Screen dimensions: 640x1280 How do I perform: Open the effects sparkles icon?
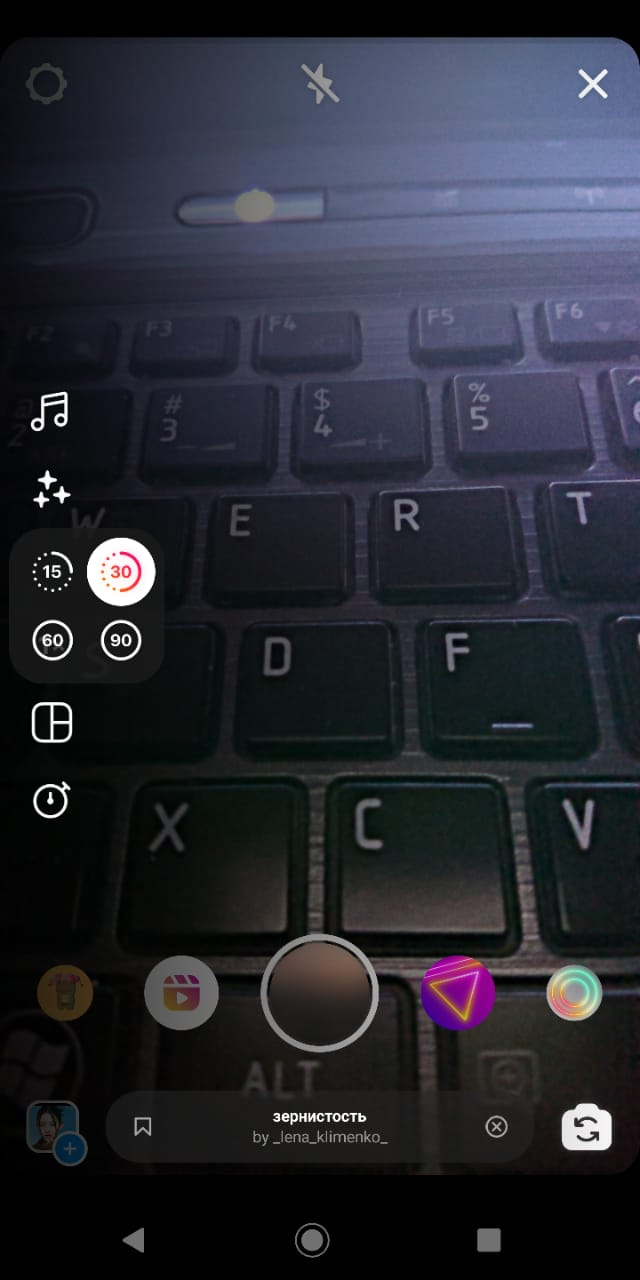coord(51,490)
